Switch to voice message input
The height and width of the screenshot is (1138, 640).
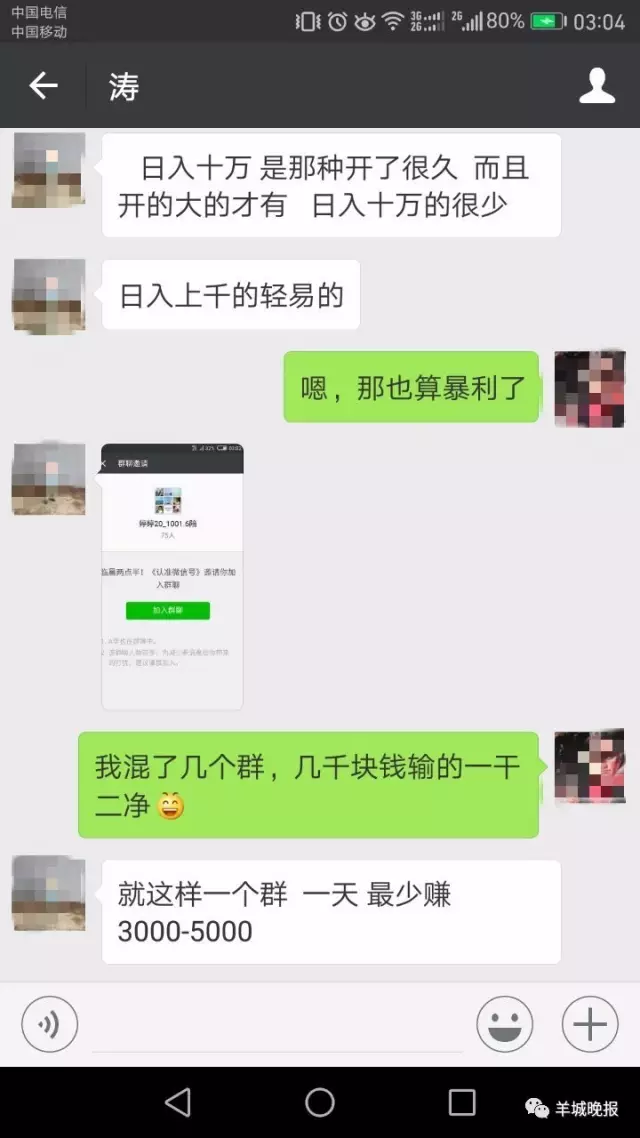pos(49,1024)
